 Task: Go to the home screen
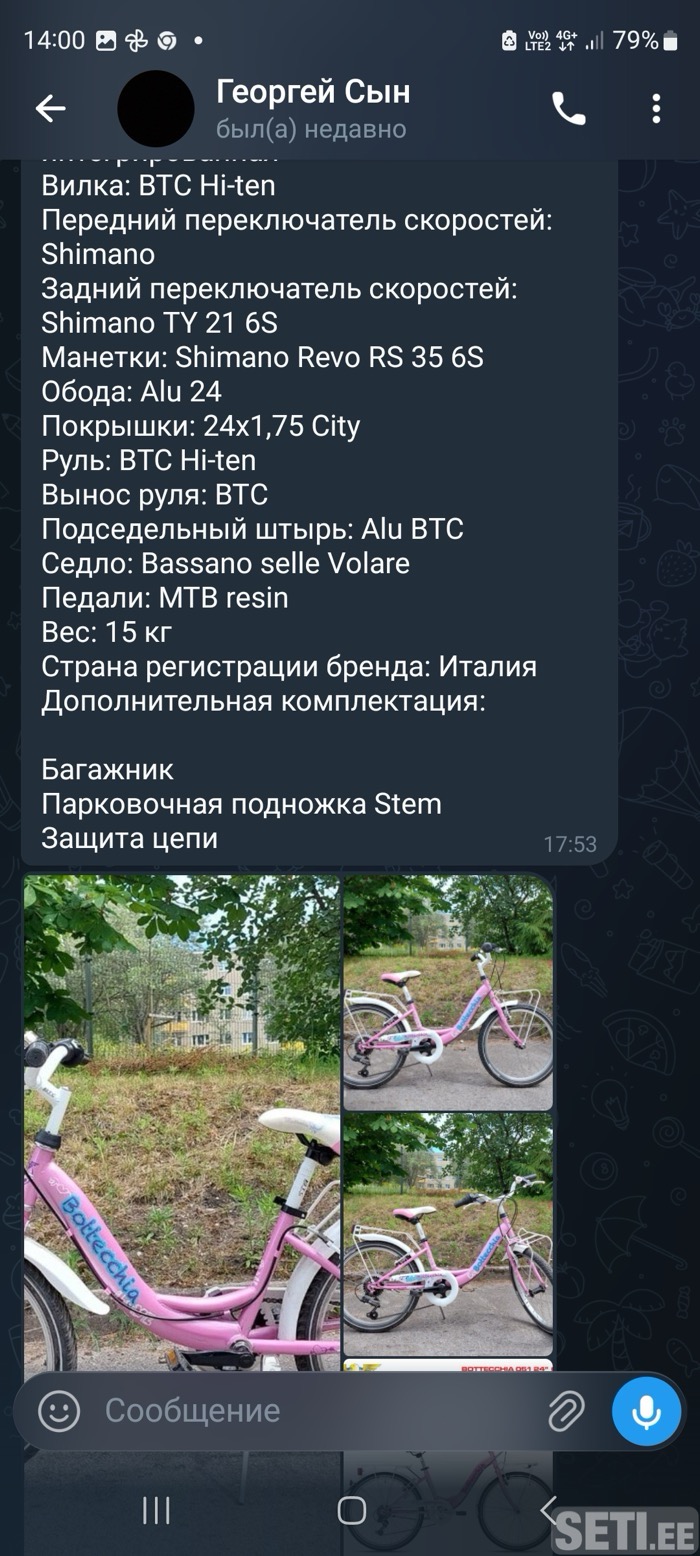(x=351, y=1510)
